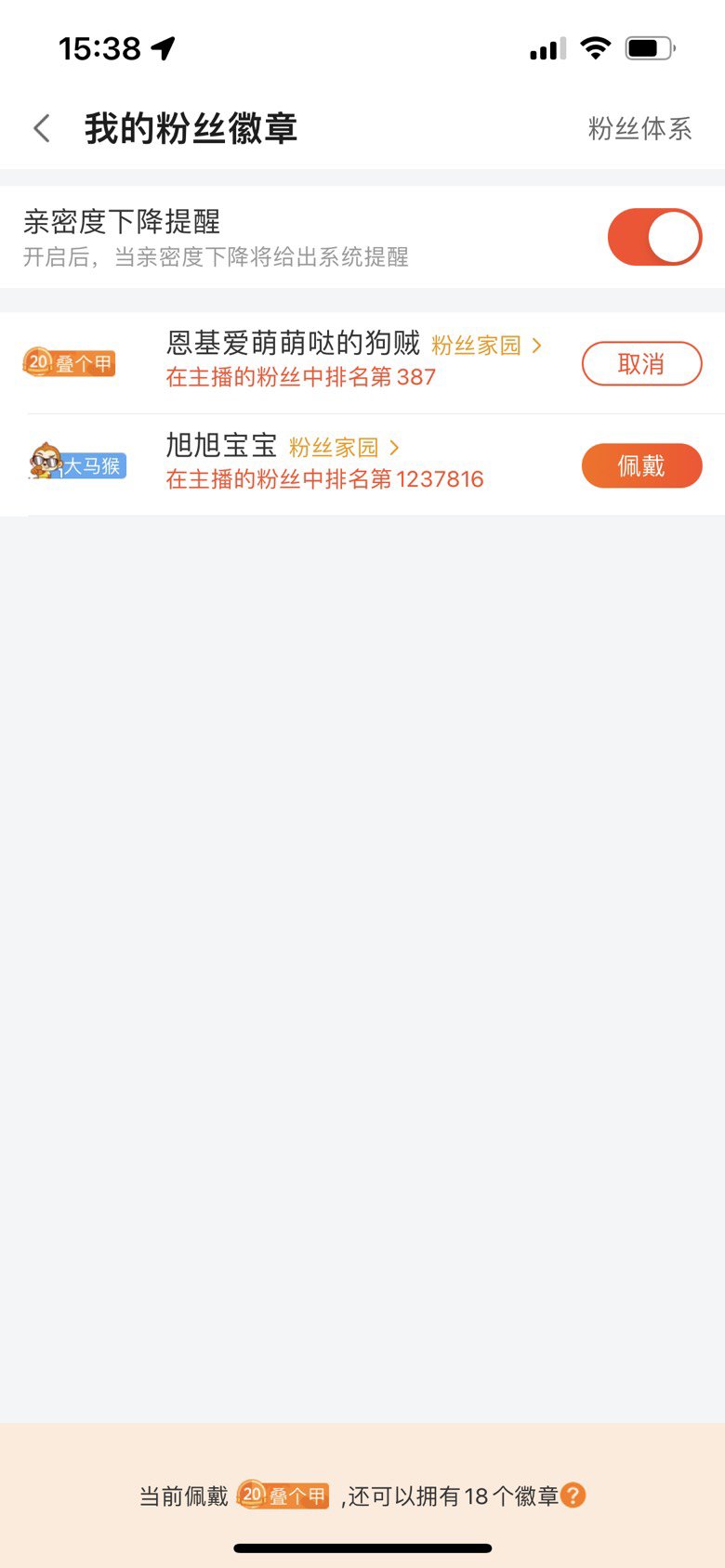This screenshot has height=1568, width=725.
Task: Go back from 我的粉丝徽章
Action: [x=42, y=128]
